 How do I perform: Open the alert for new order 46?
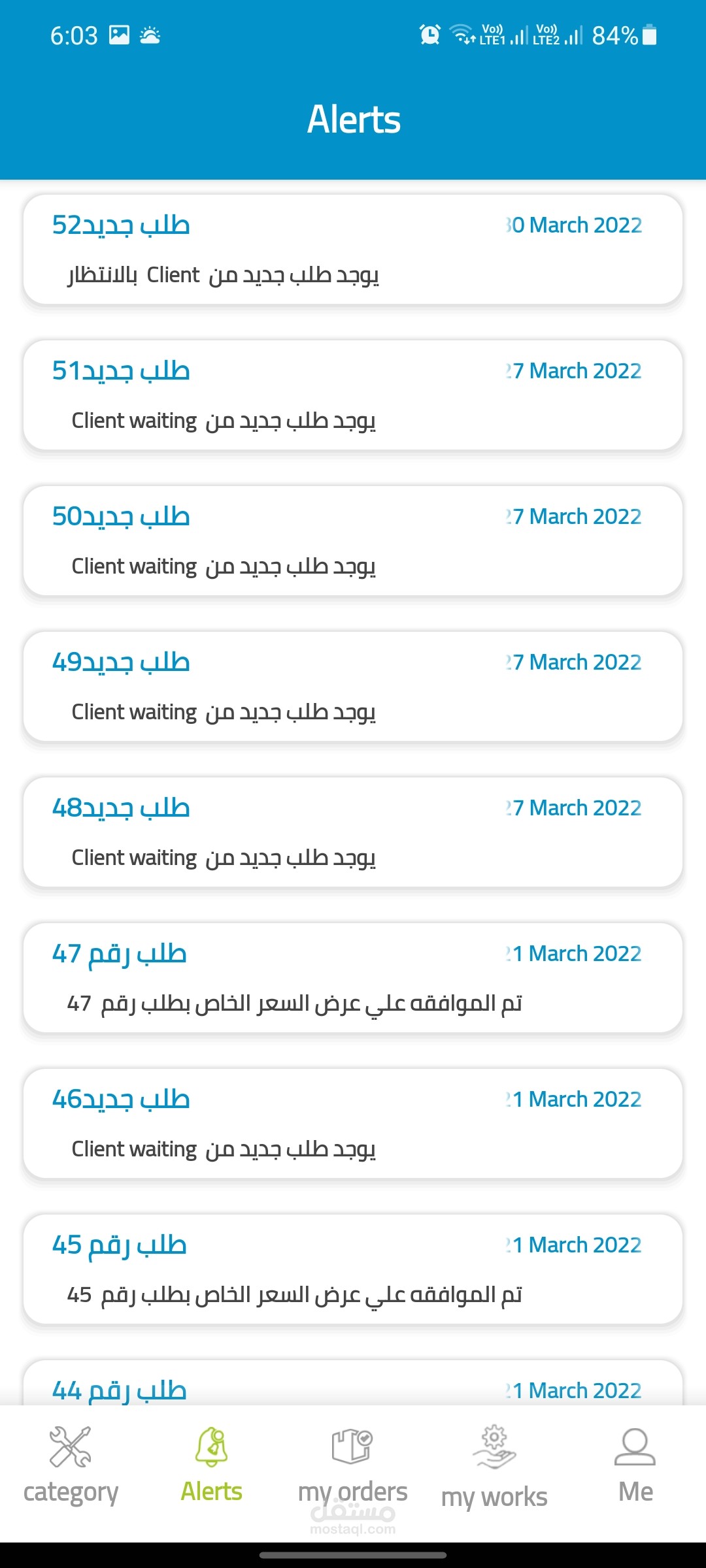point(353,1123)
